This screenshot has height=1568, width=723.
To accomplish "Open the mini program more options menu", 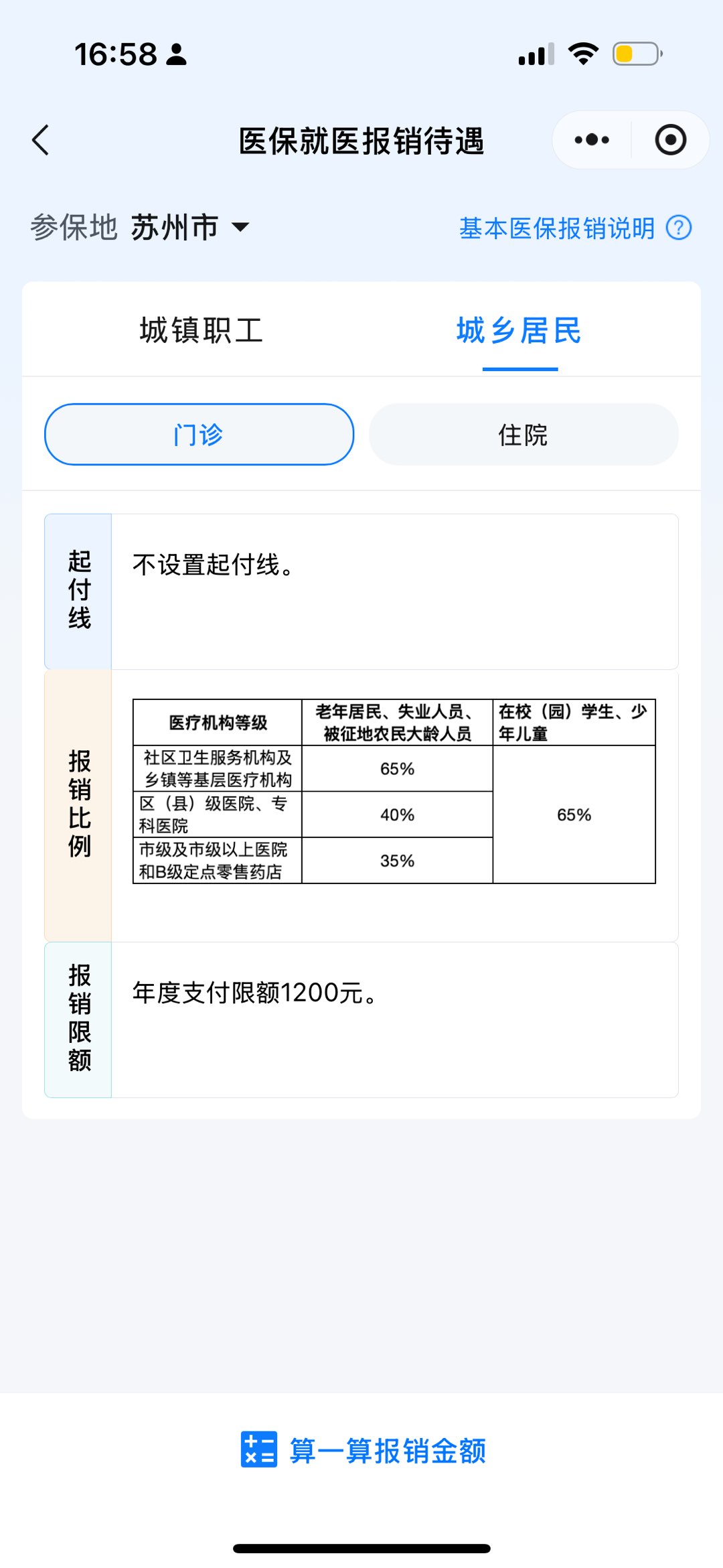I will coord(592,140).
